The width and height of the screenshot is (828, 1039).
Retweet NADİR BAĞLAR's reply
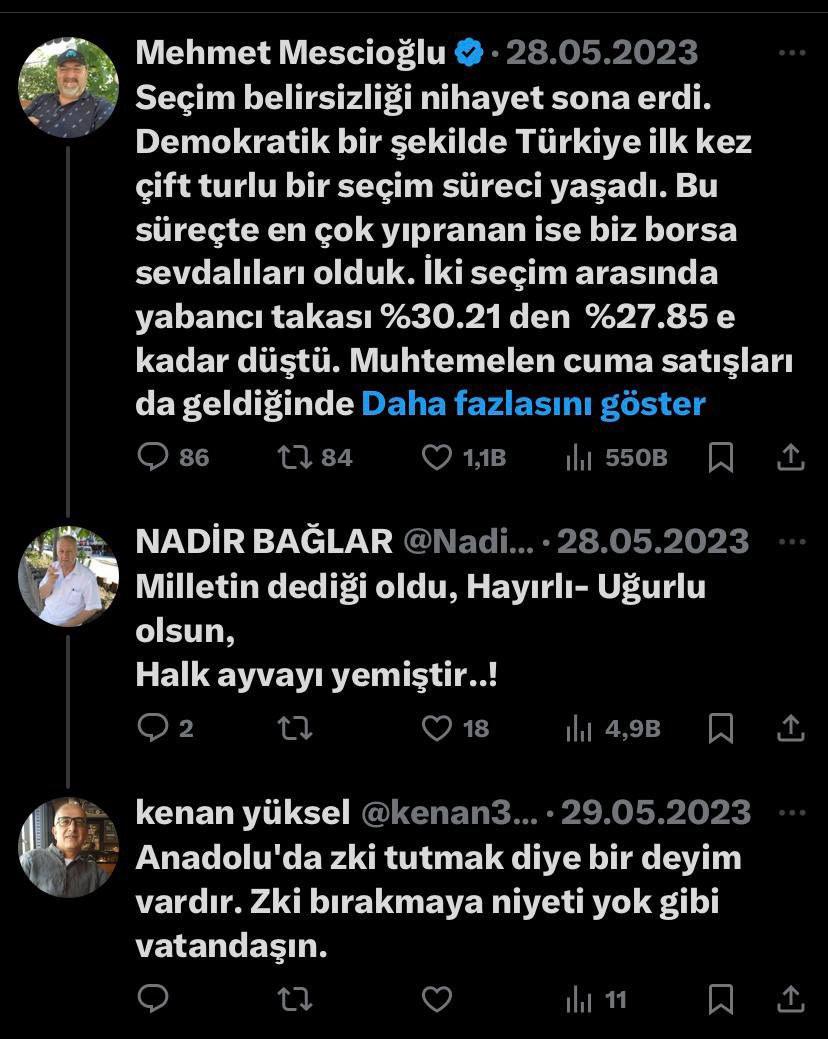(294, 728)
